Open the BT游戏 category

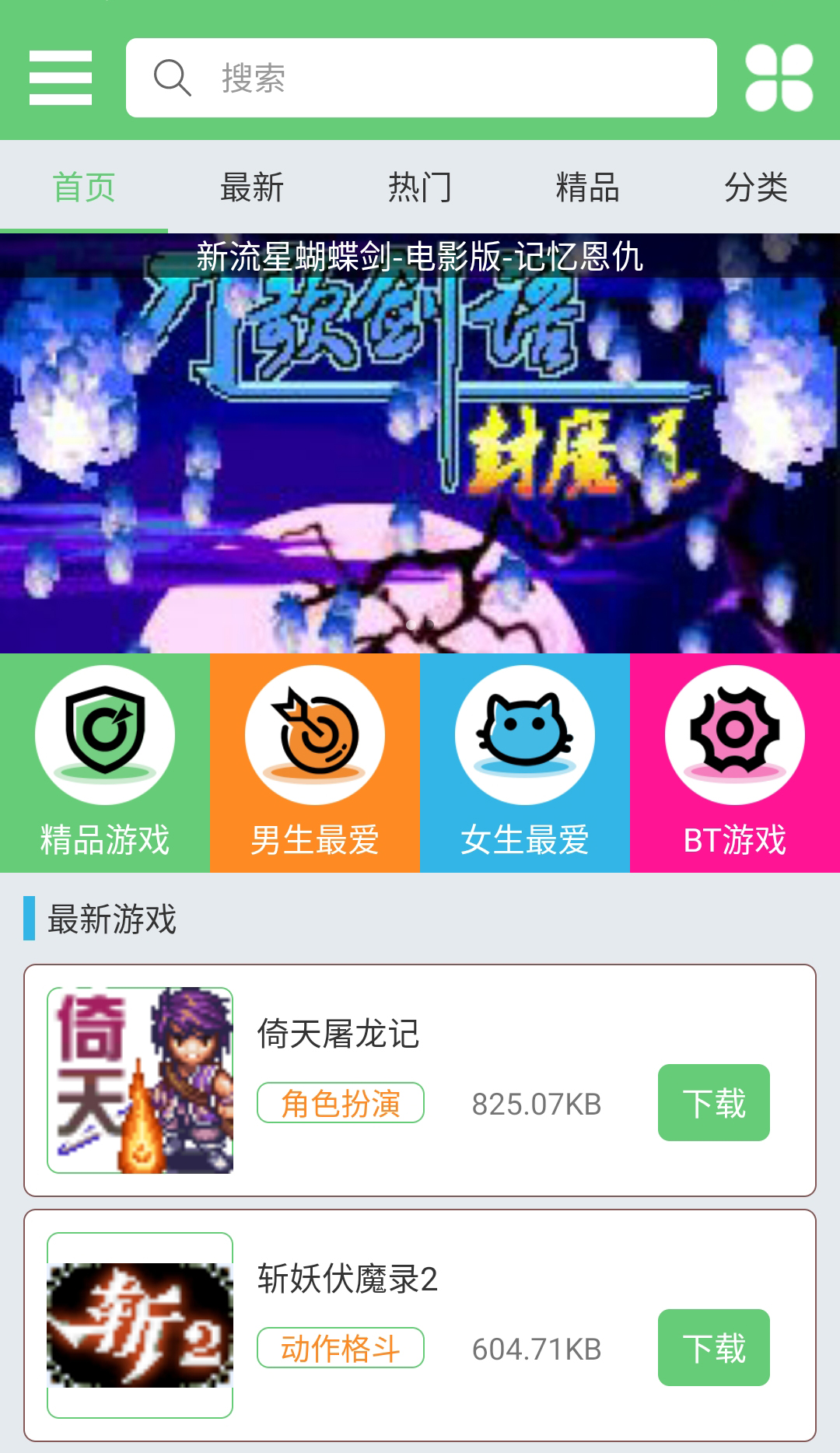[x=735, y=762]
